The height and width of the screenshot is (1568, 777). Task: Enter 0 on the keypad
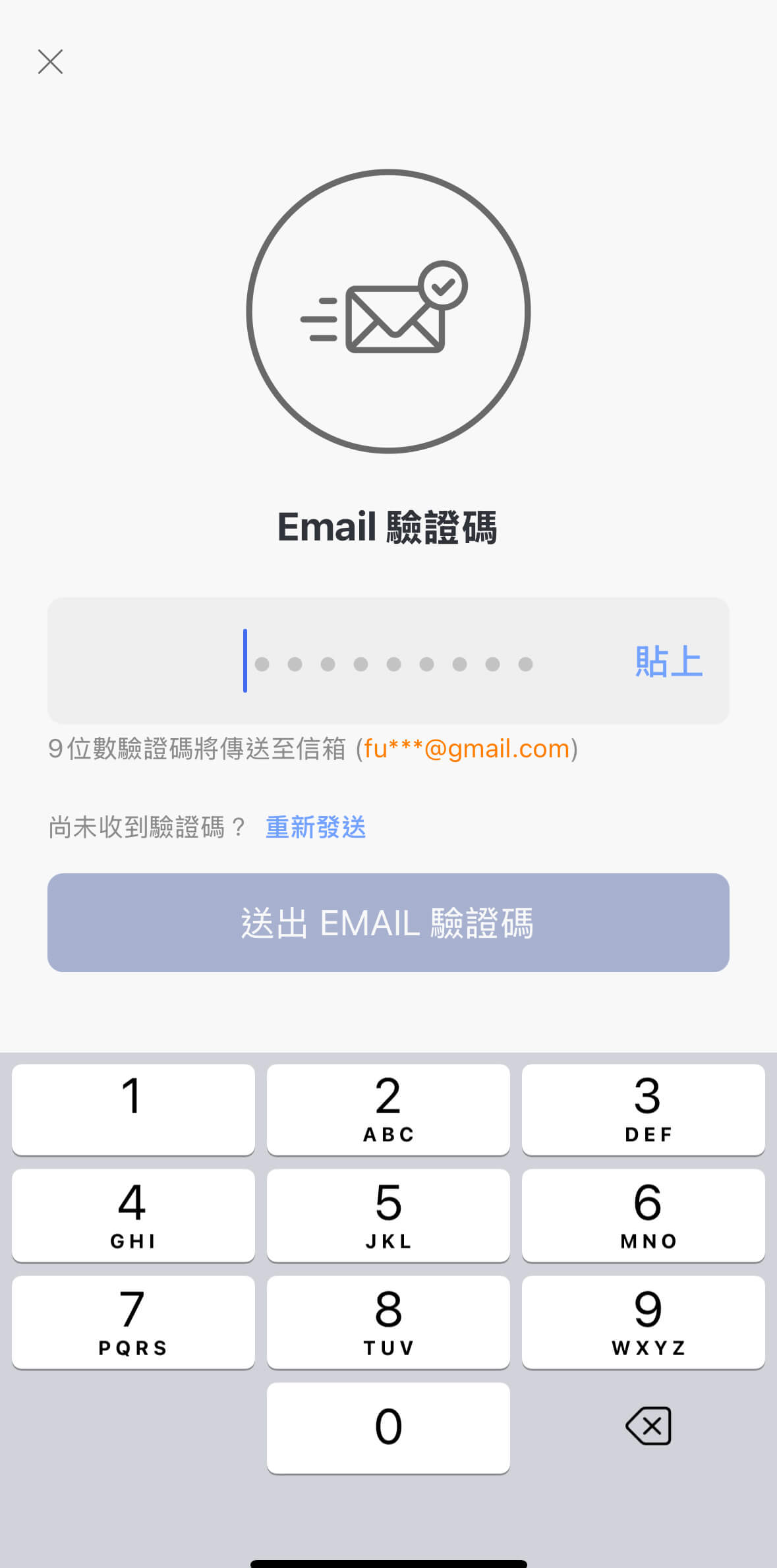pyautogui.click(x=388, y=1428)
